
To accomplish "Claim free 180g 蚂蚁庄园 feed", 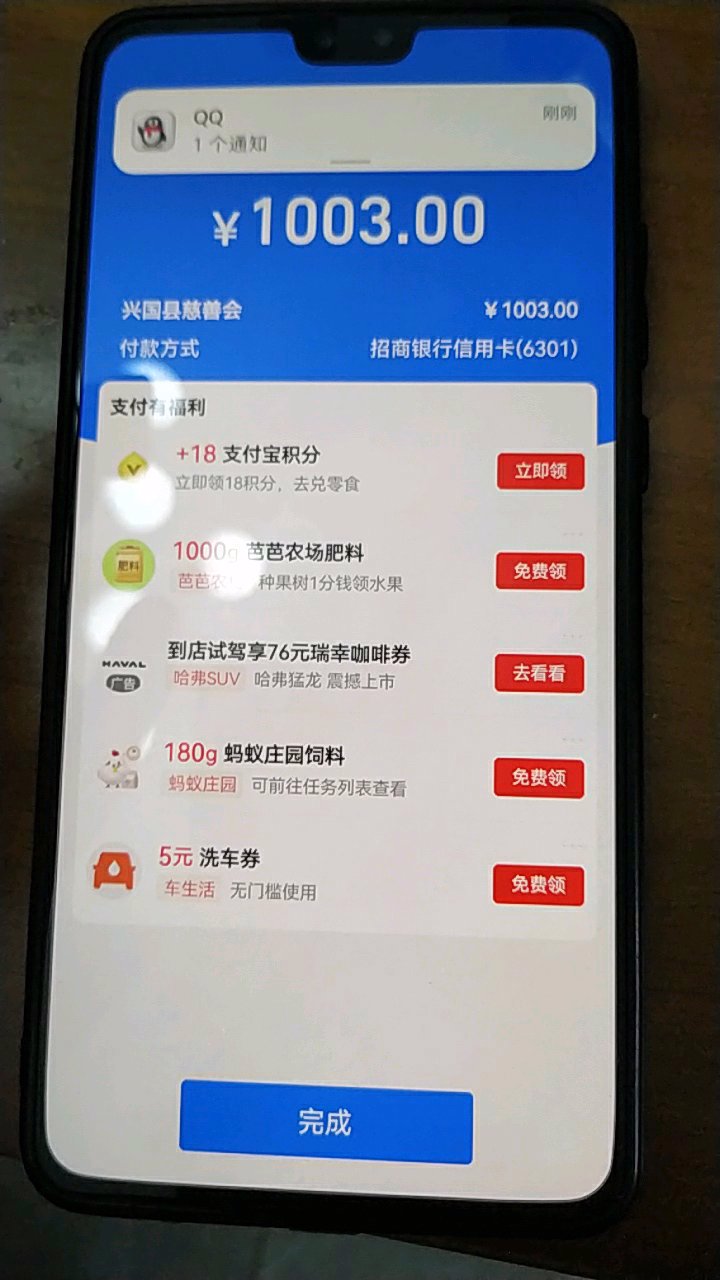I will pyautogui.click(x=539, y=778).
